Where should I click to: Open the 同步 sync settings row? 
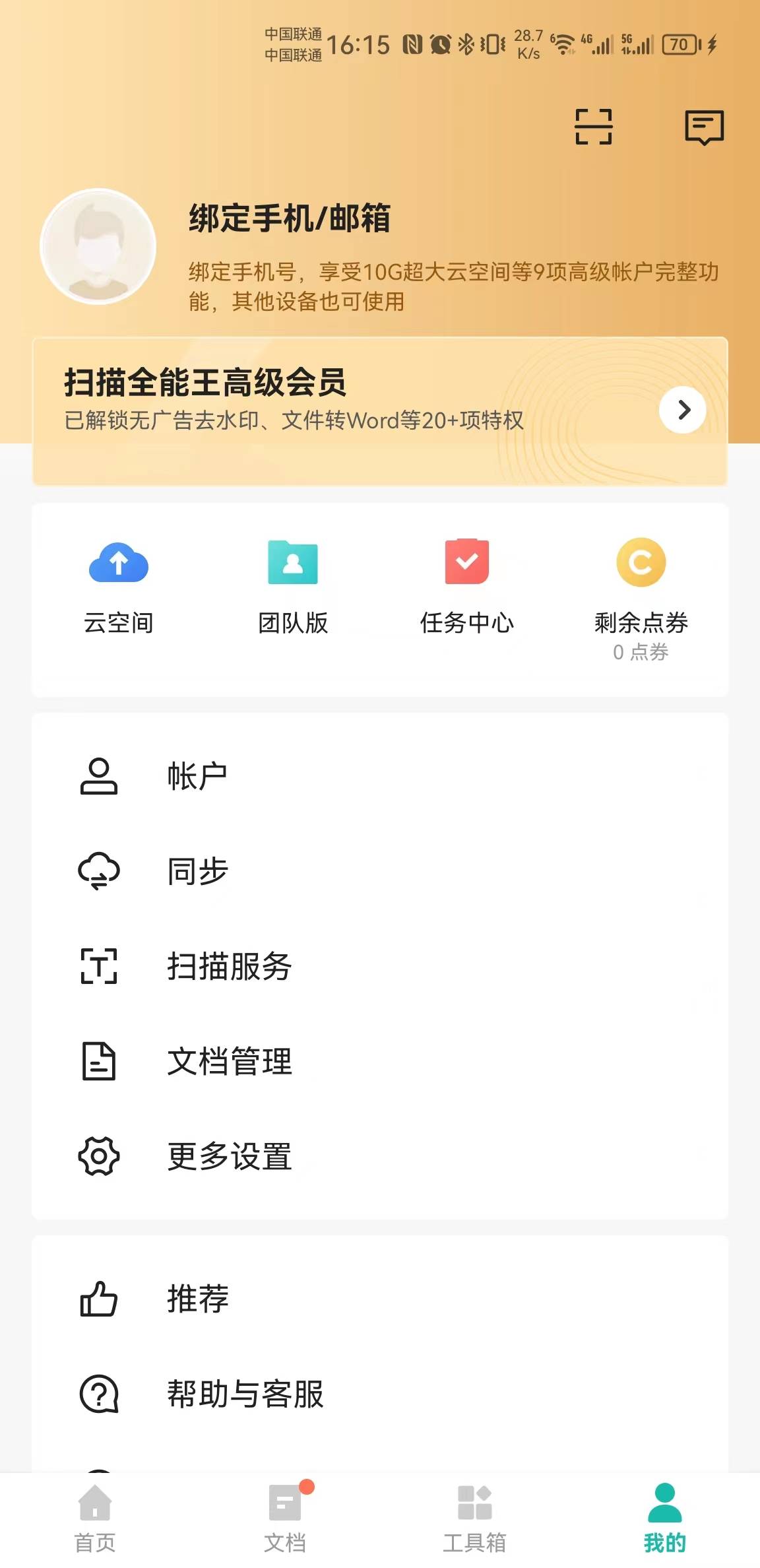click(x=380, y=871)
